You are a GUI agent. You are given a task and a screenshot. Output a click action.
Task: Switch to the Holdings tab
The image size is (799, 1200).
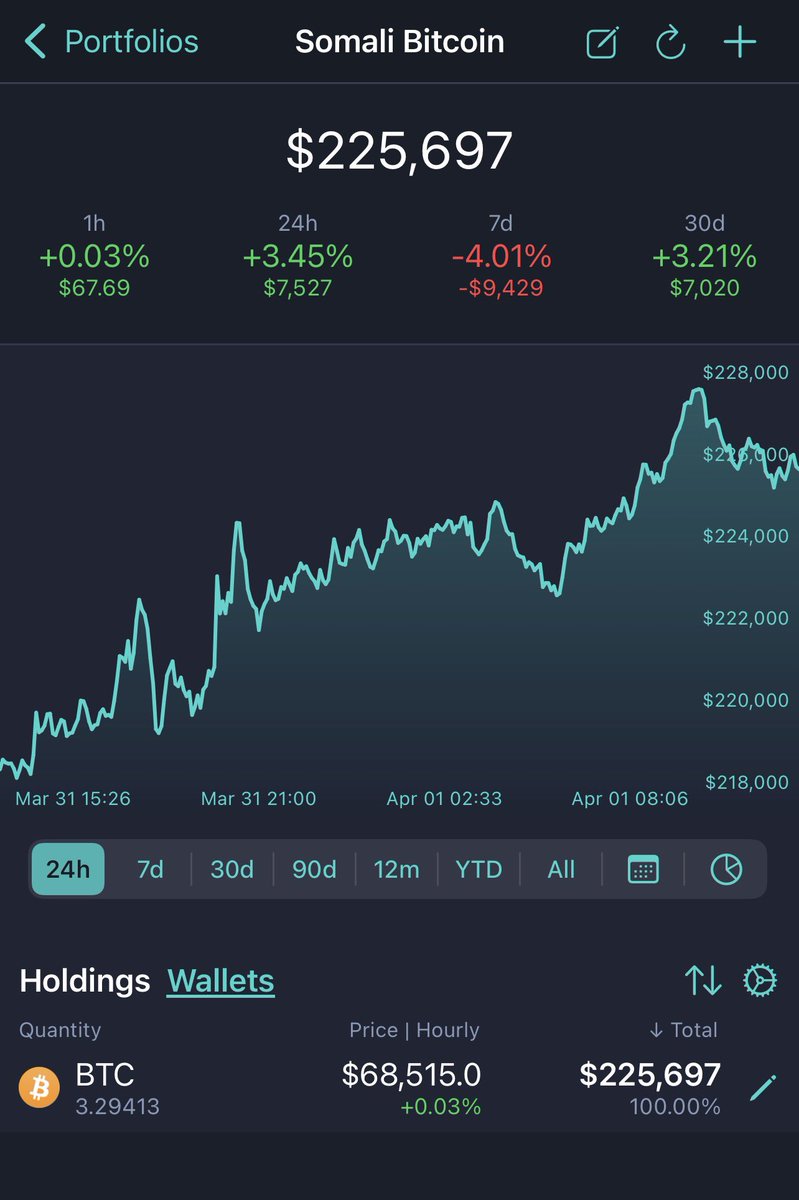[x=85, y=981]
